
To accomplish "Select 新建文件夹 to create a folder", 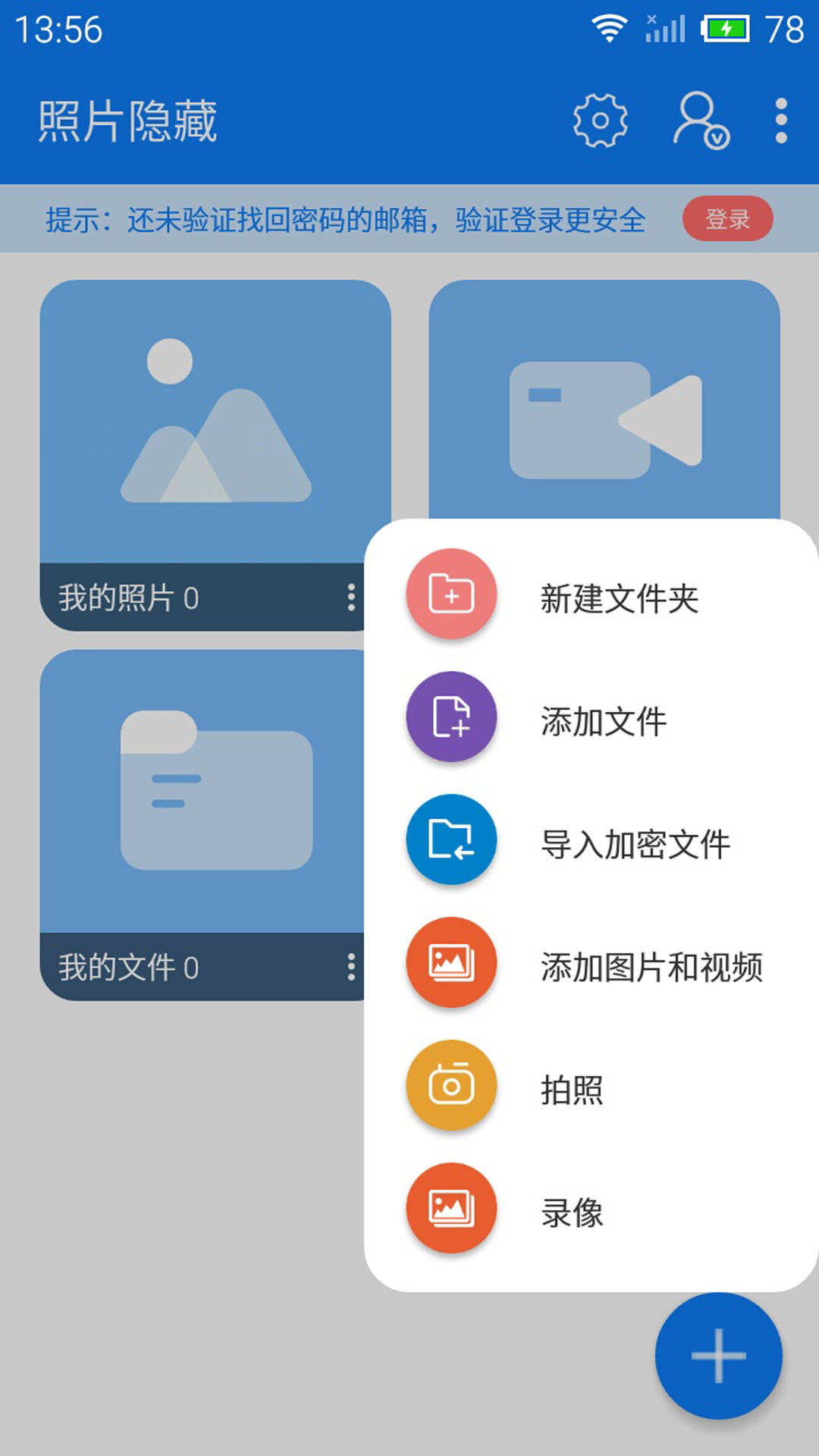I will (x=591, y=598).
